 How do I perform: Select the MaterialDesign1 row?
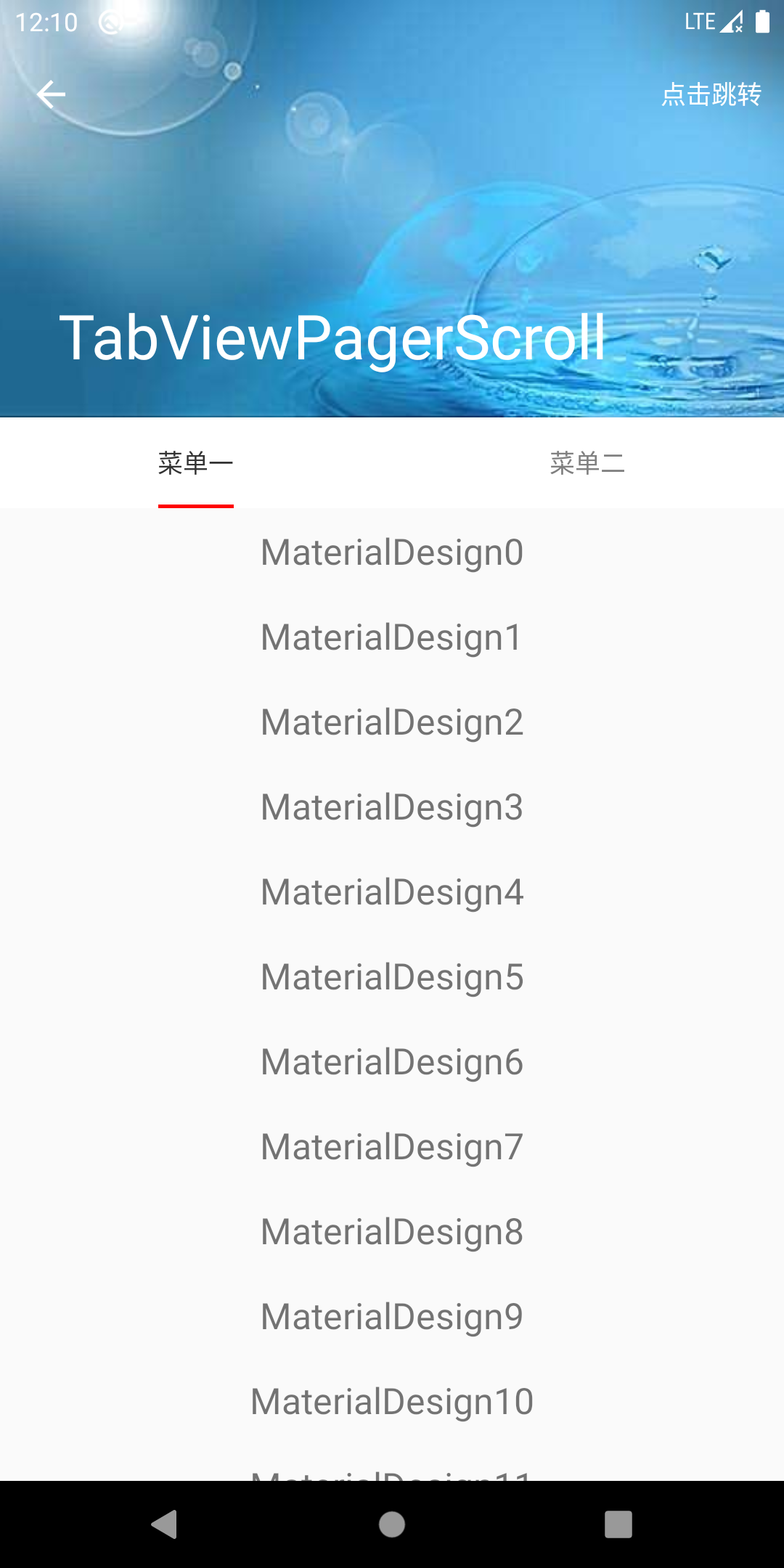(x=392, y=637)
